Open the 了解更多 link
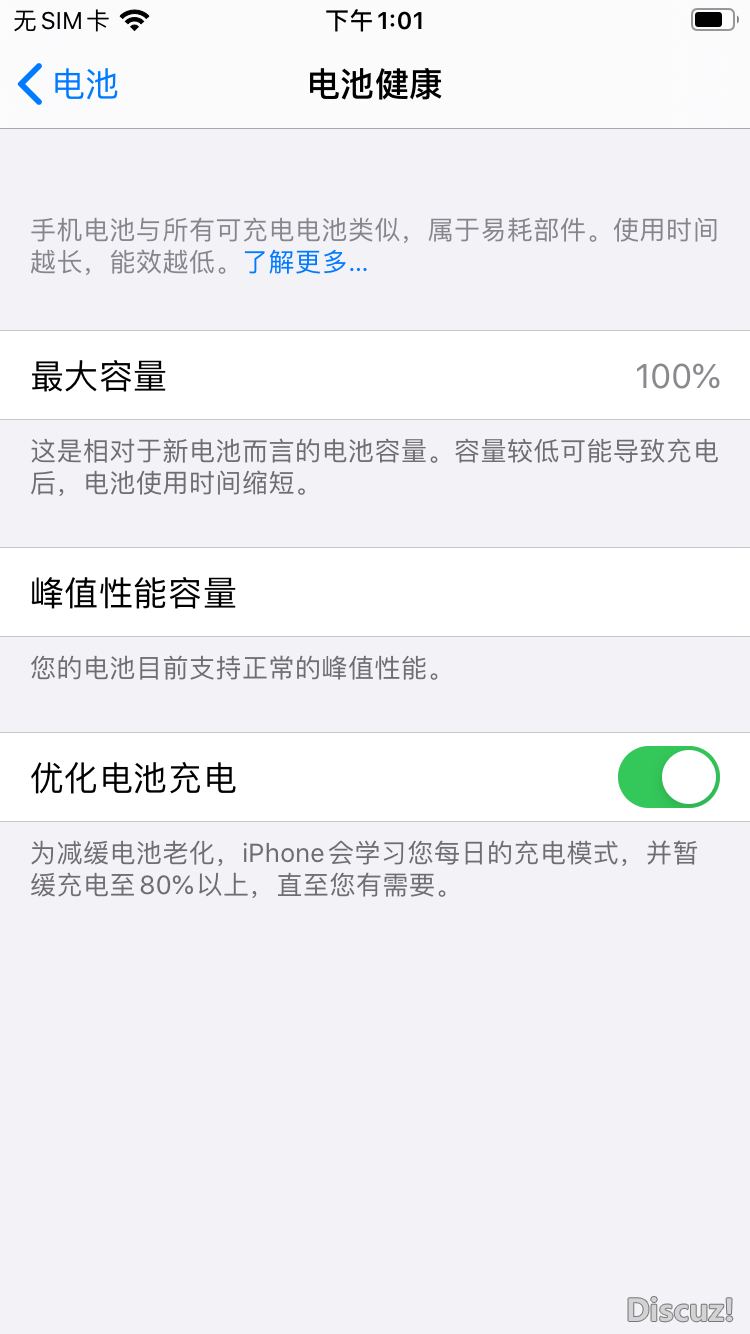The height and width of the screenshot is (1334, 750). point(306,263)
